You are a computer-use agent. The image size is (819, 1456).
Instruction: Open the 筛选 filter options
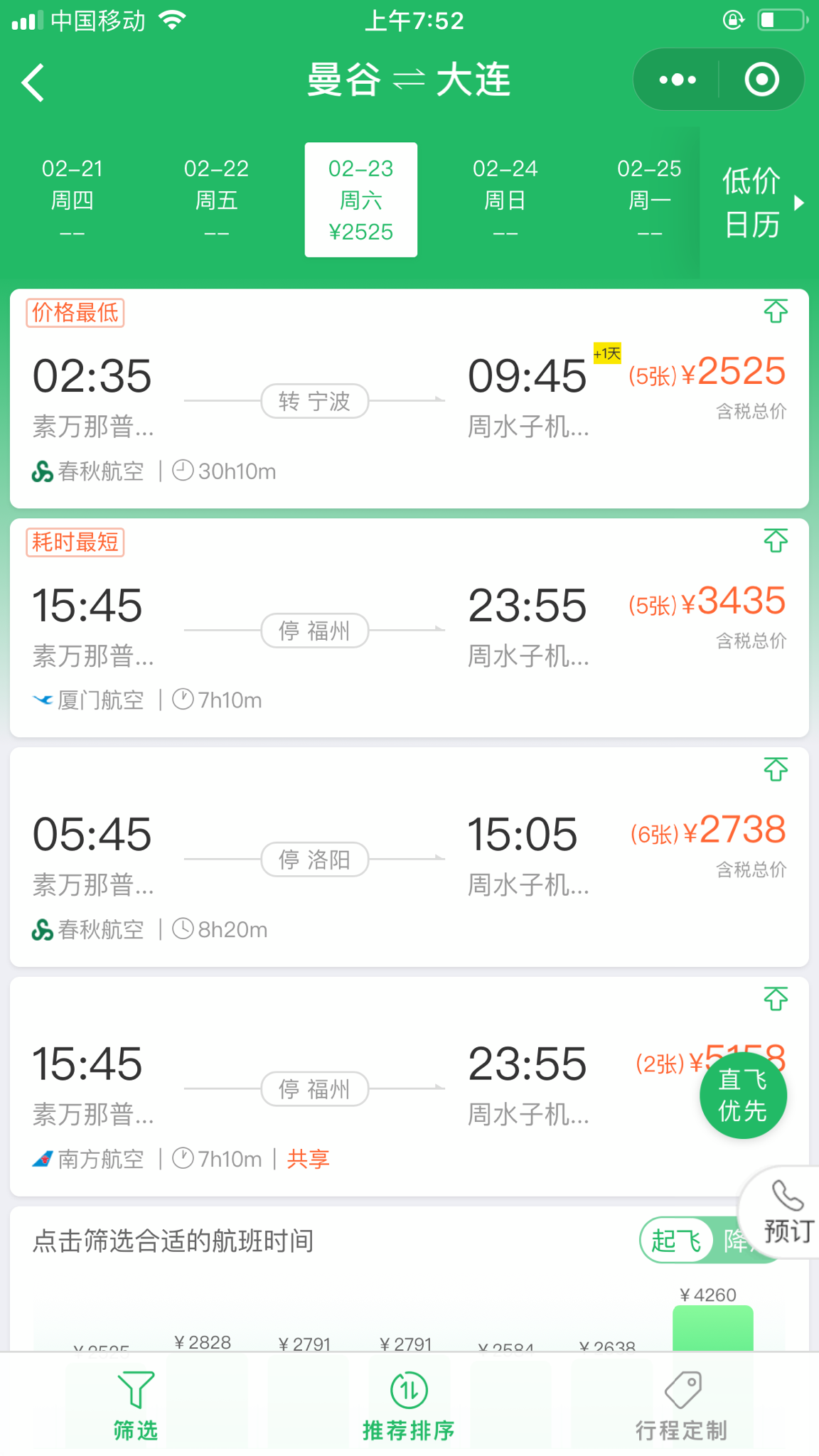pyautogui.click(x=135, y=1404)
